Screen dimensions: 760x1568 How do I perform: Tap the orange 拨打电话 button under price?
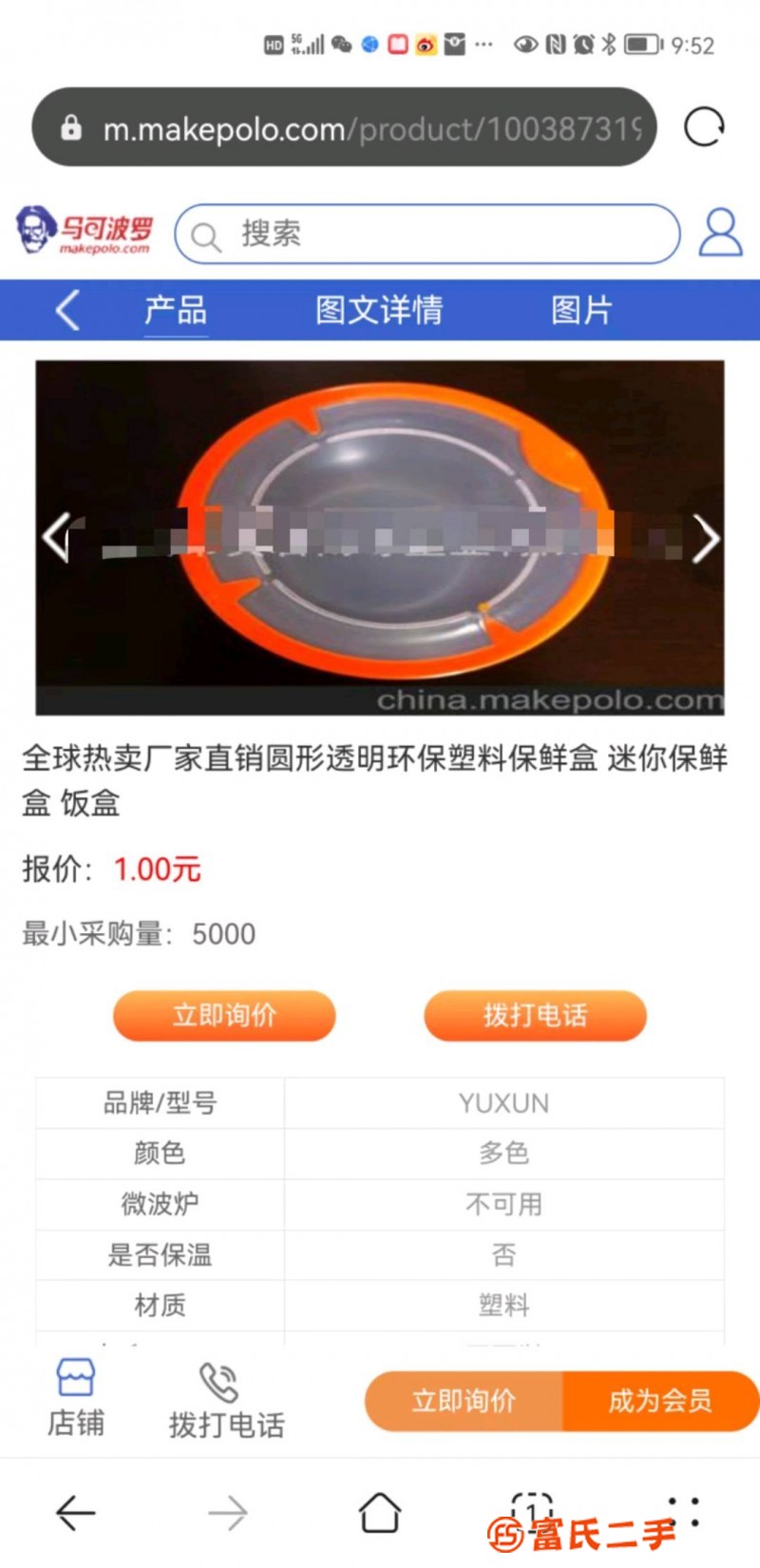(535, 1015)
